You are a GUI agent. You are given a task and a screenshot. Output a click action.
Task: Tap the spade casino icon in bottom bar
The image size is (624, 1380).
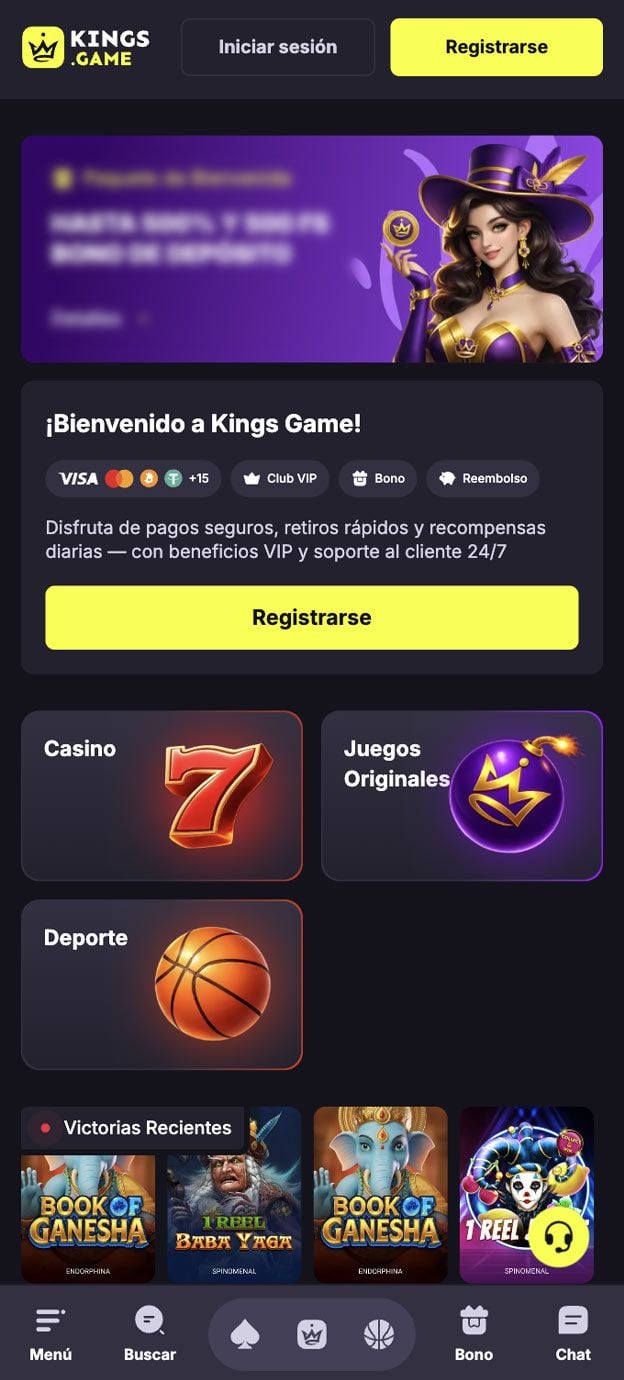pos(244,1334)
